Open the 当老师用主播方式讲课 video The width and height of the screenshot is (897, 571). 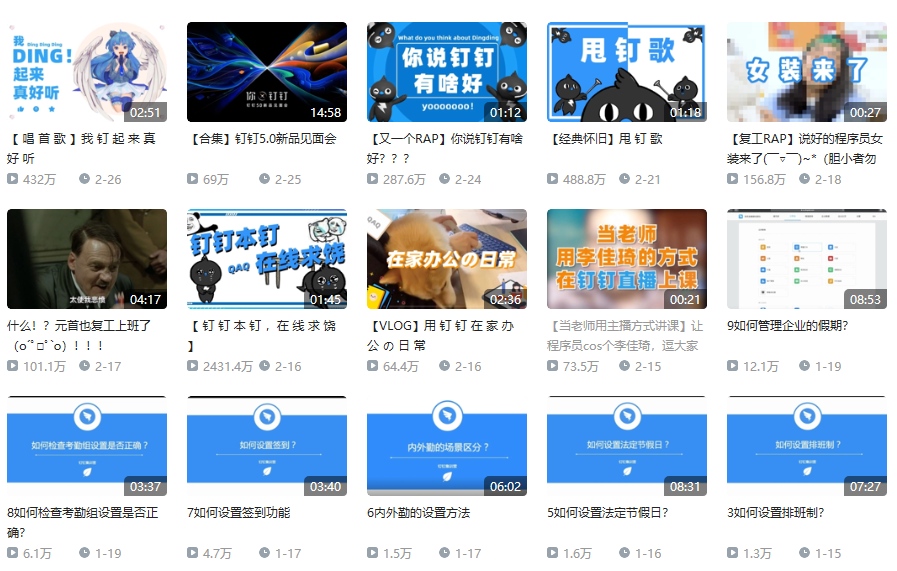pyautogui.click(x=626, y=259)
